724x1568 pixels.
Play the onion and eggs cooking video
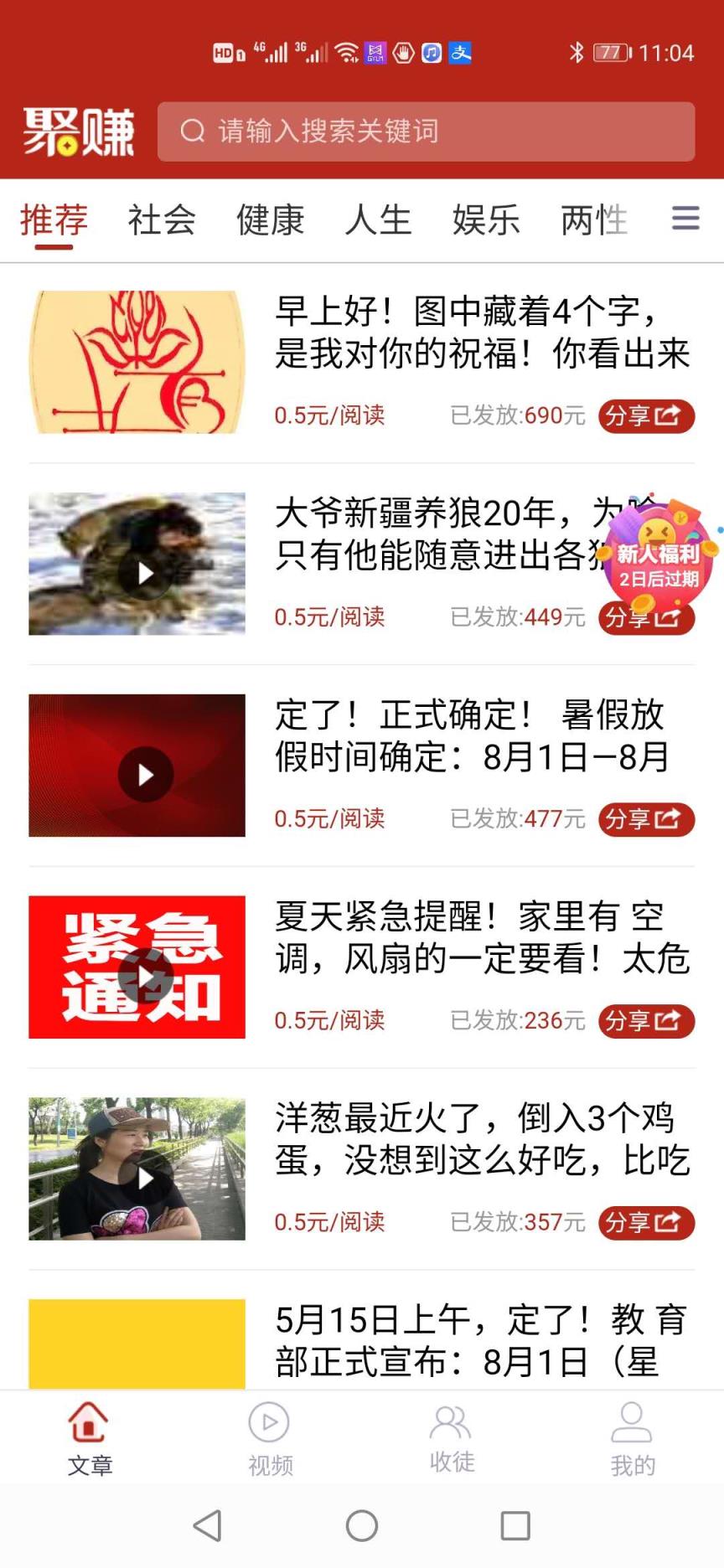point(144,1177)
